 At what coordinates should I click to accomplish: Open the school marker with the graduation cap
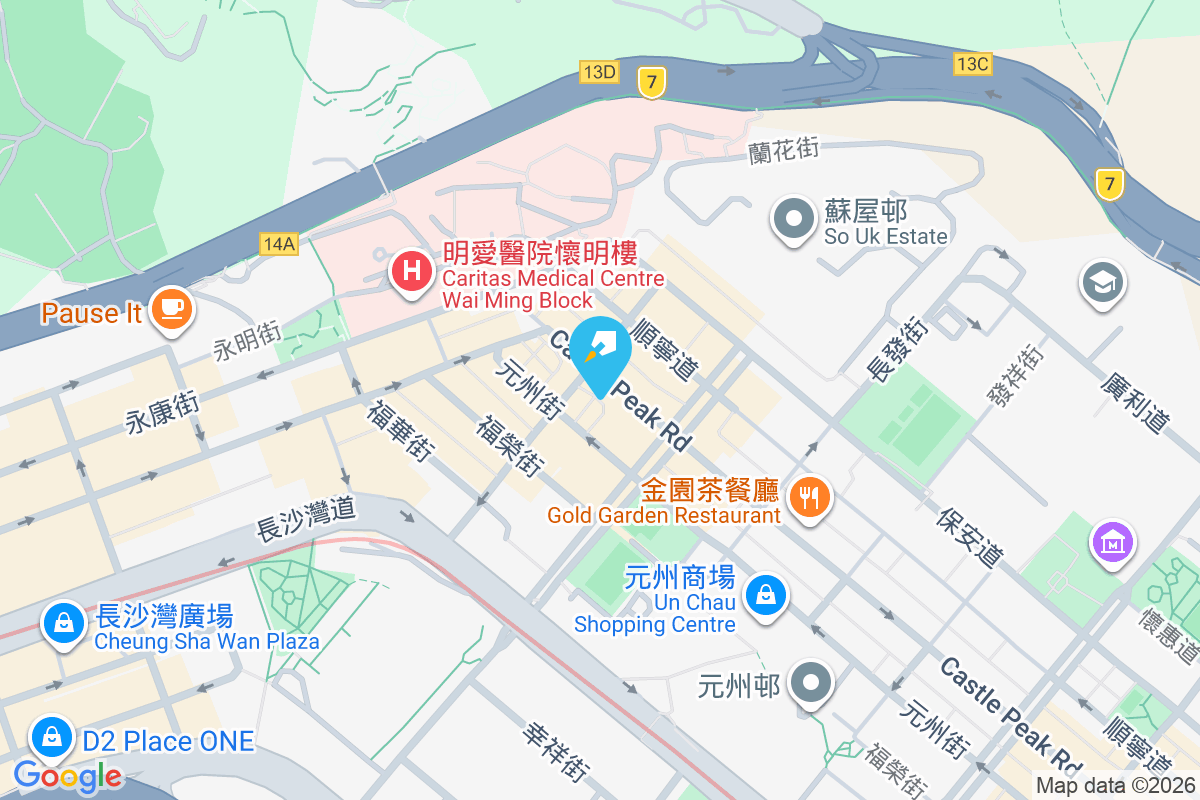click(x=1103, y=283)
